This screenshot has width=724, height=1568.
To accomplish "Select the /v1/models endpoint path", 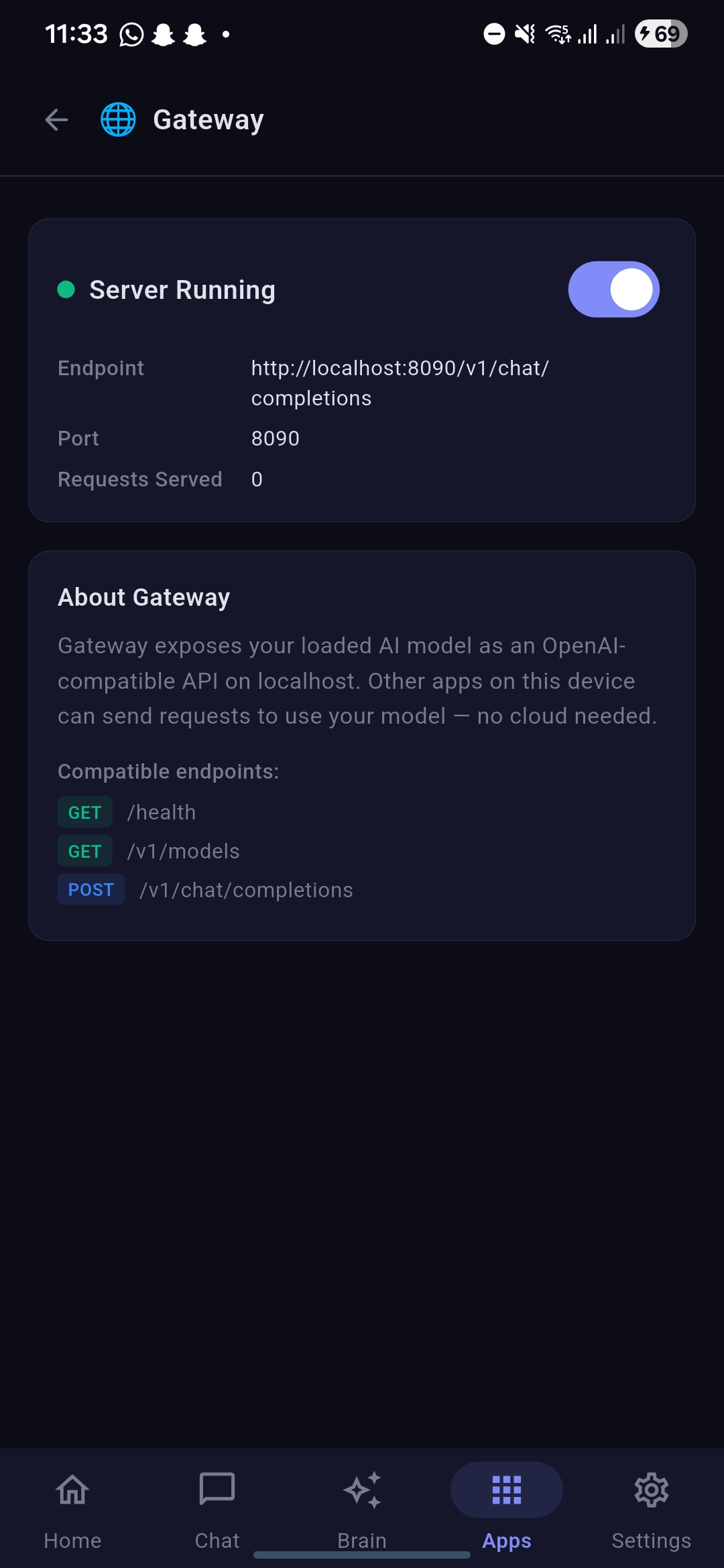I will (x=182, y=850).
